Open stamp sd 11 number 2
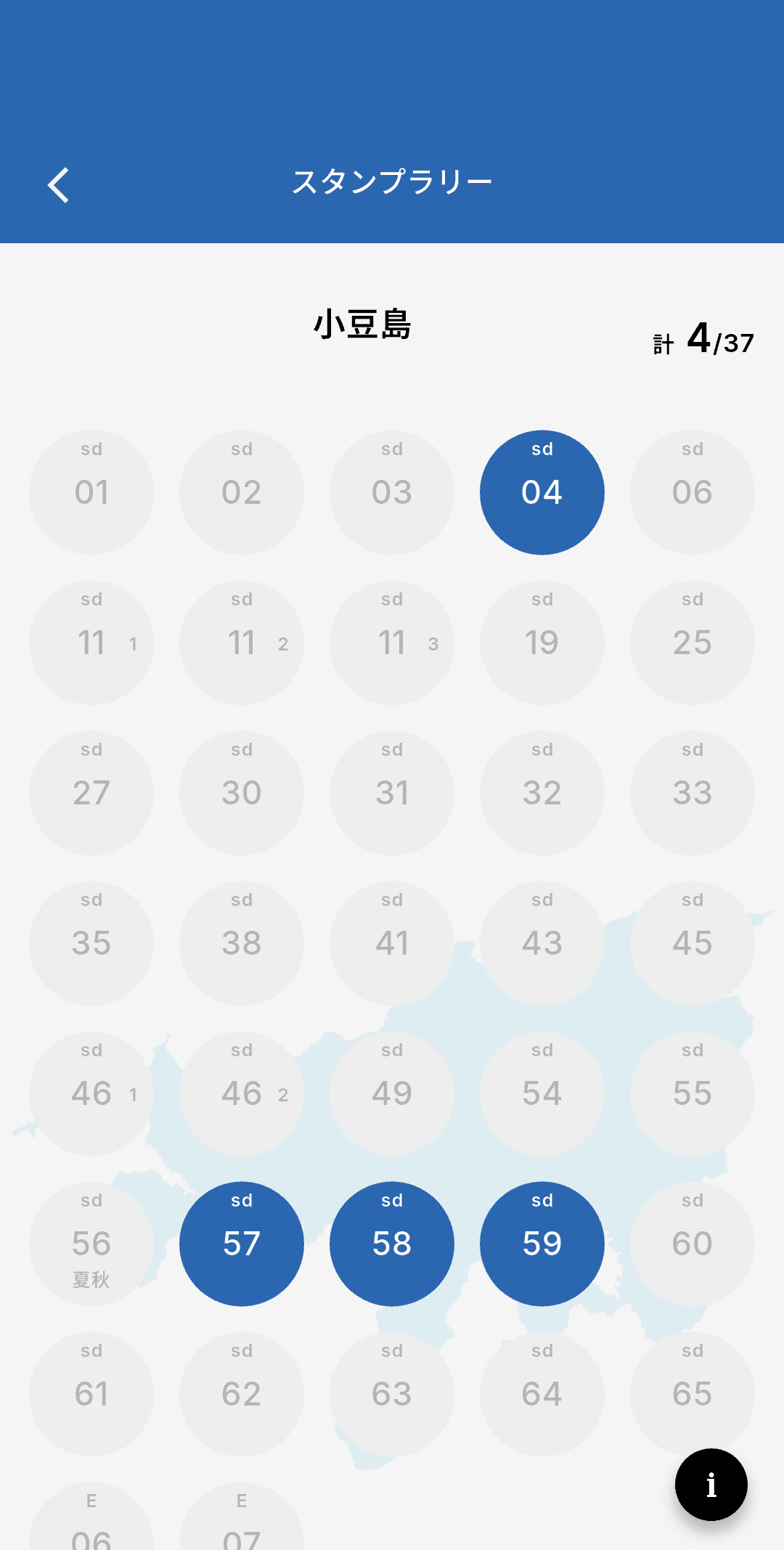The image size is (784, 1550). tap(242, 643)
